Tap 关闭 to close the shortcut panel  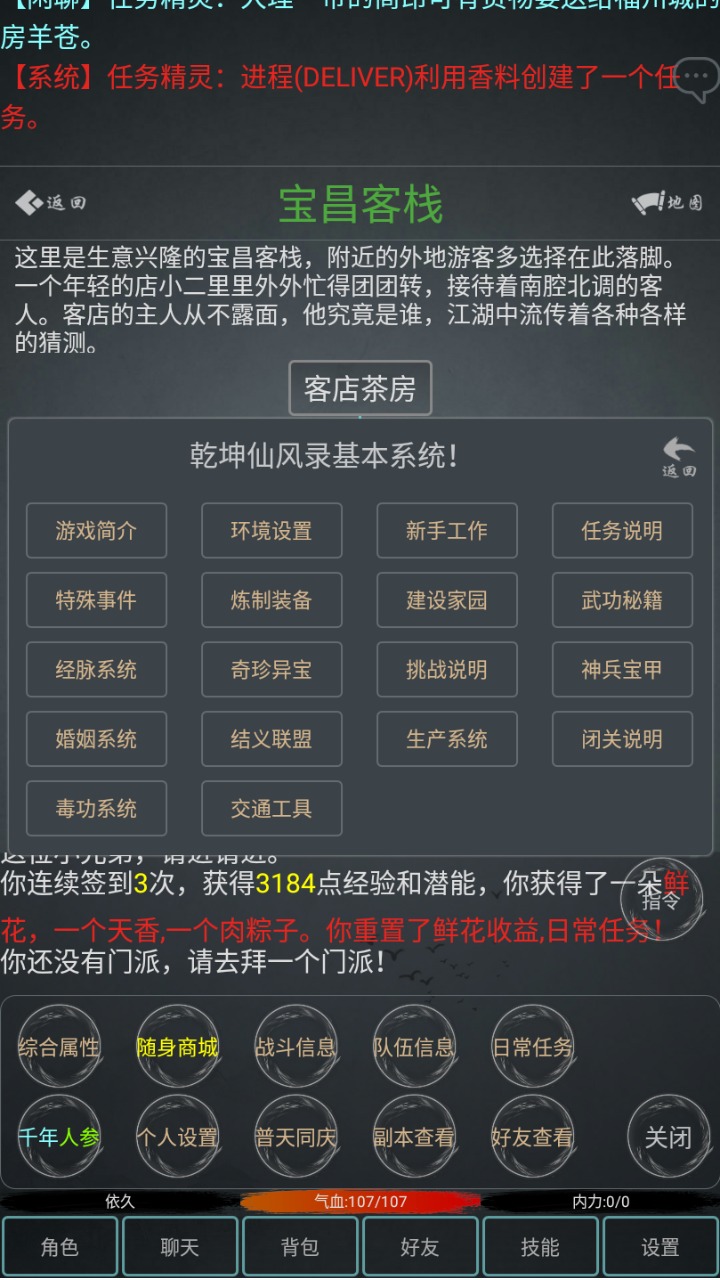[667, 1137]
